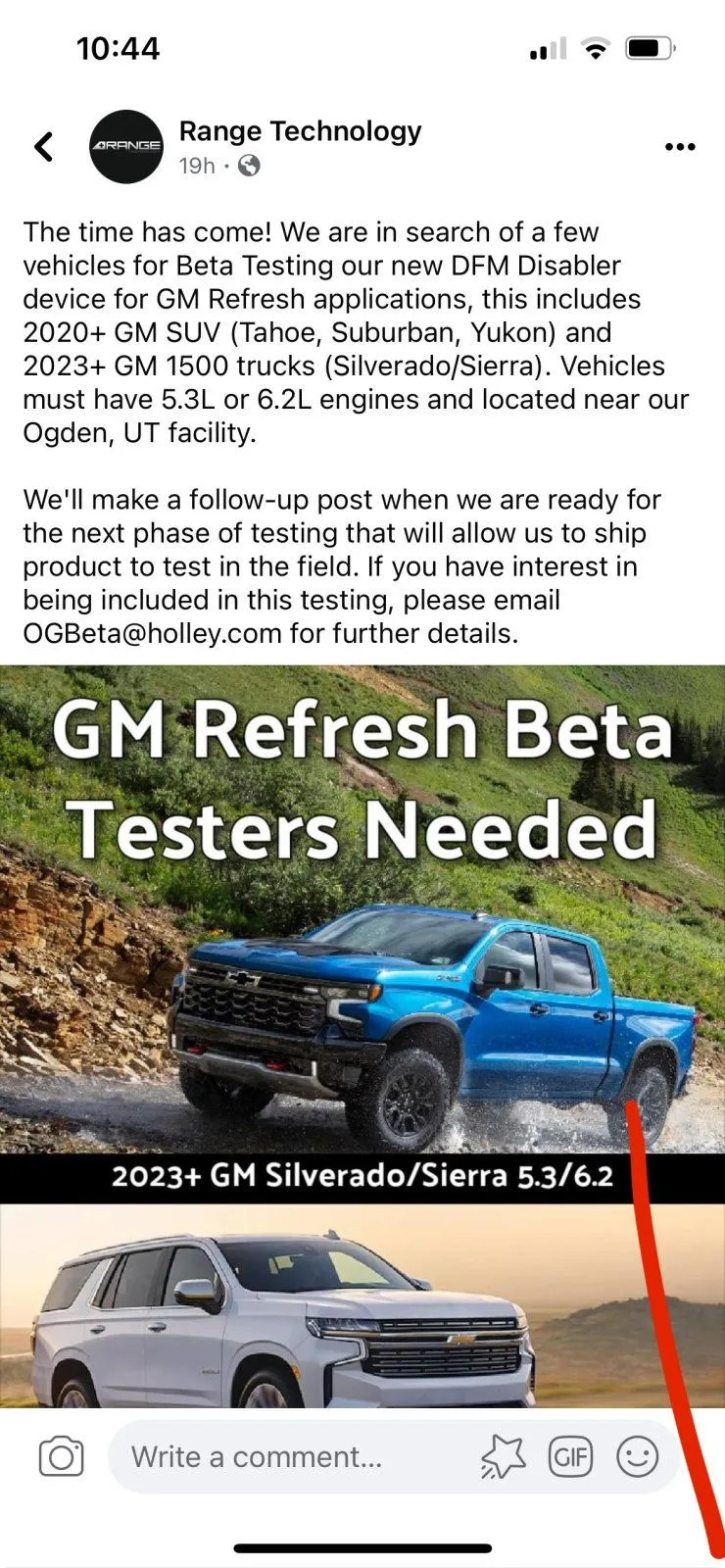Open Range Technology's profile picture
The width and height of the screenshot is (725, 1568).
pyautogui.click(x=125, y=147)
